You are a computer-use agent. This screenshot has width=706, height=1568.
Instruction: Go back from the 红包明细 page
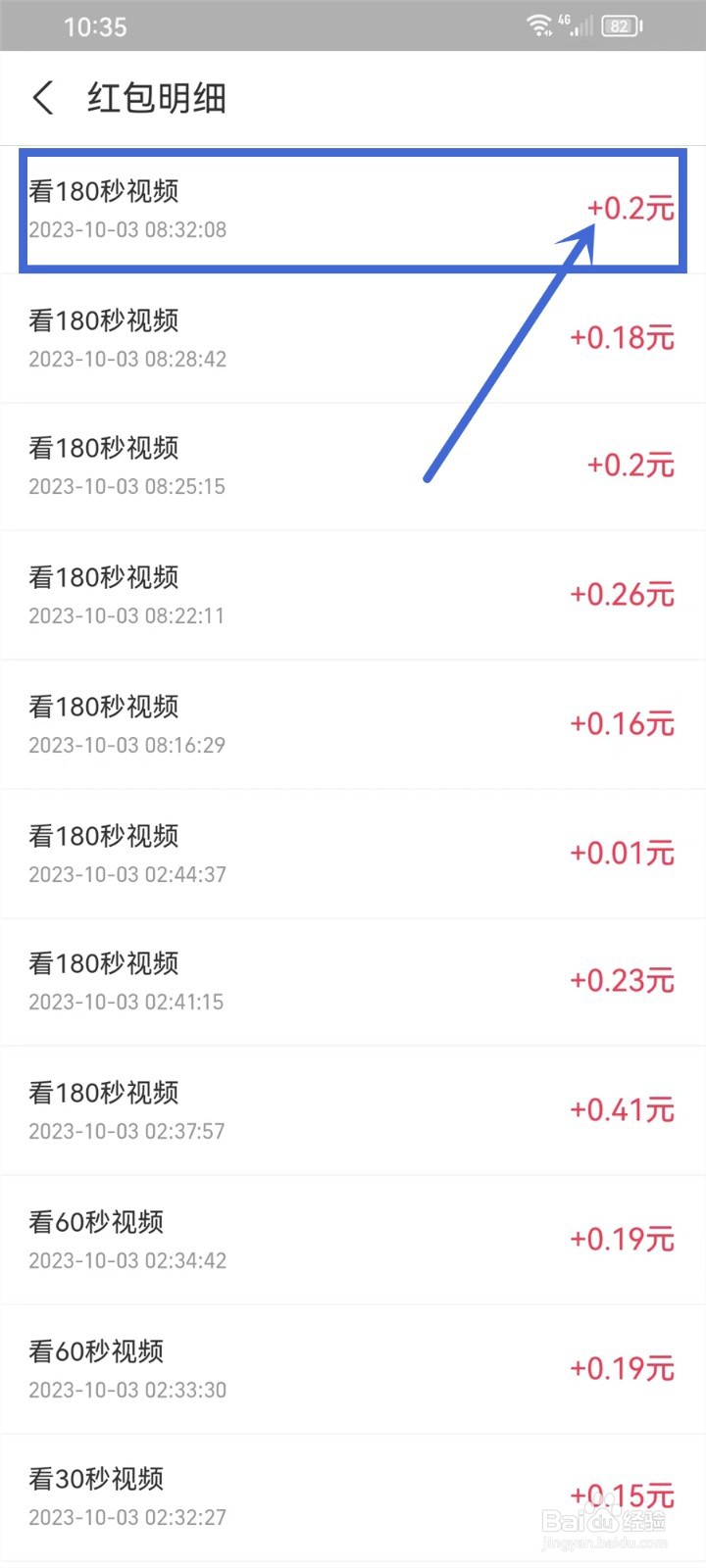[x=43, y=98]
